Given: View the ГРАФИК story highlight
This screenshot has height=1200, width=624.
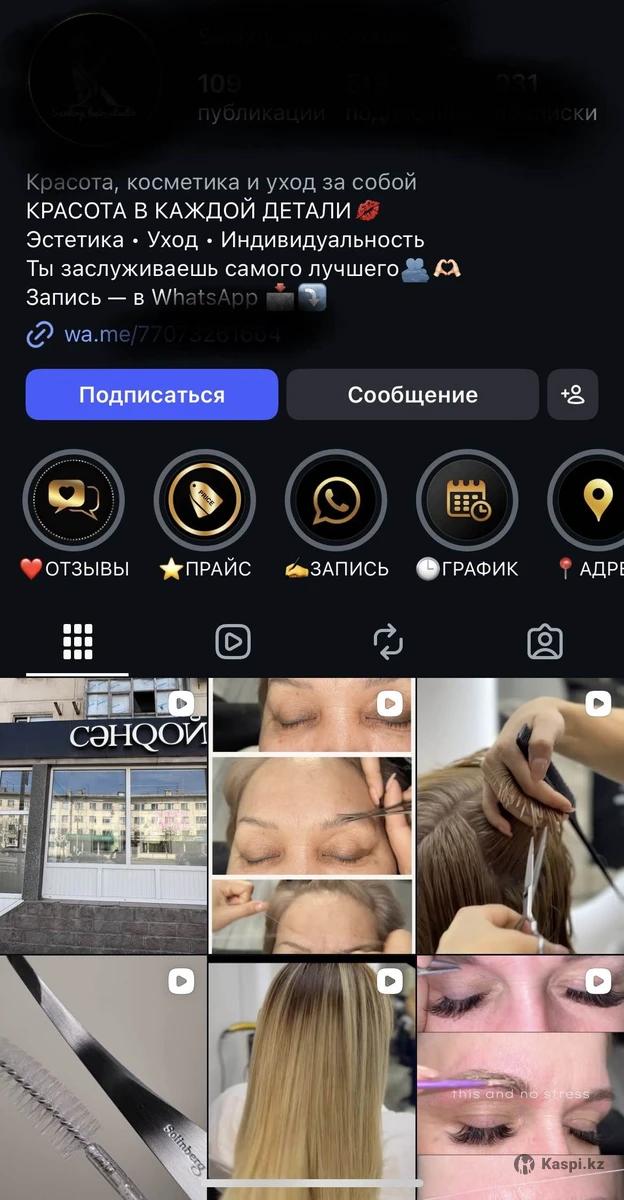Looking at the screenshot, I should click(x=467, y=500).
